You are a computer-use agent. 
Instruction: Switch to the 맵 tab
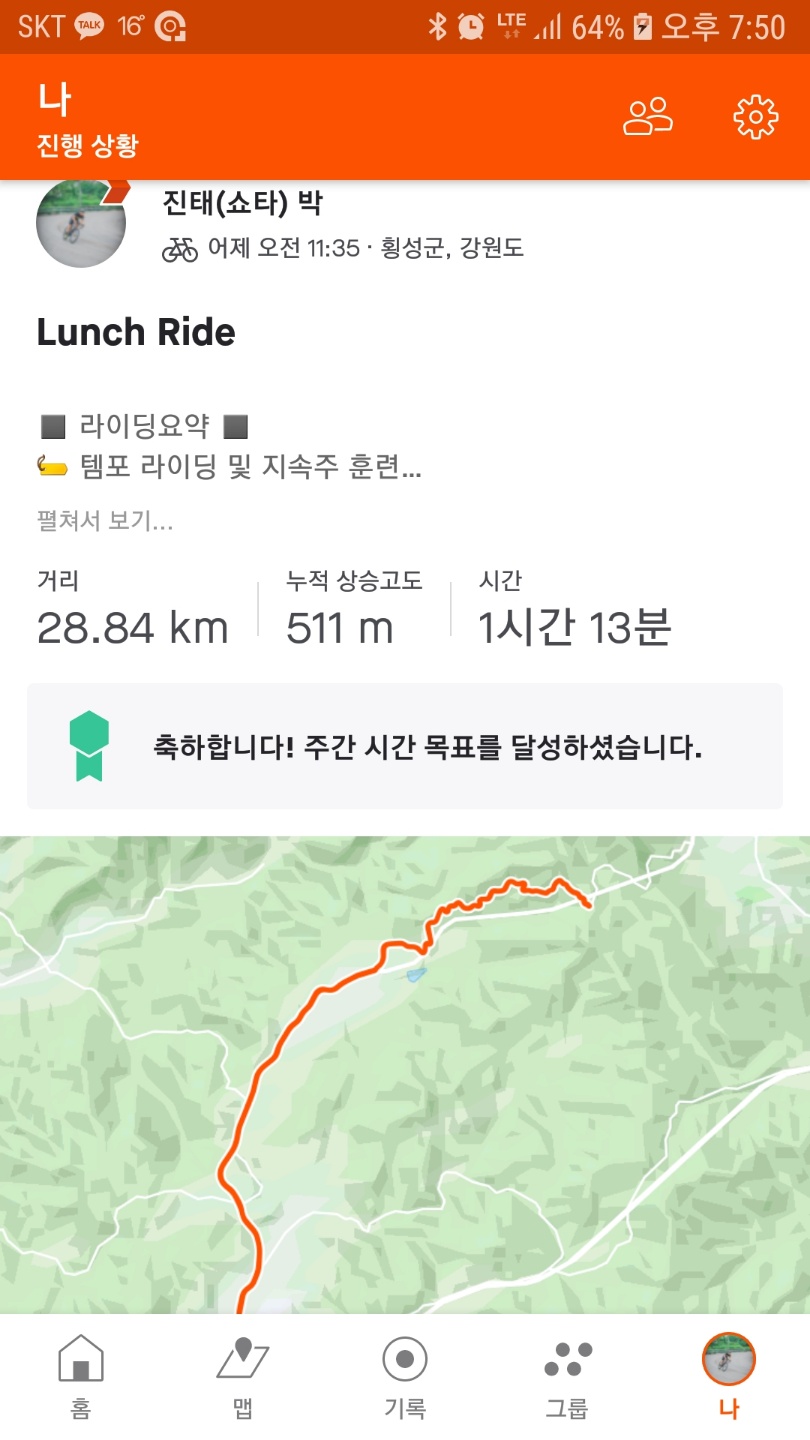coord(243,1377)
